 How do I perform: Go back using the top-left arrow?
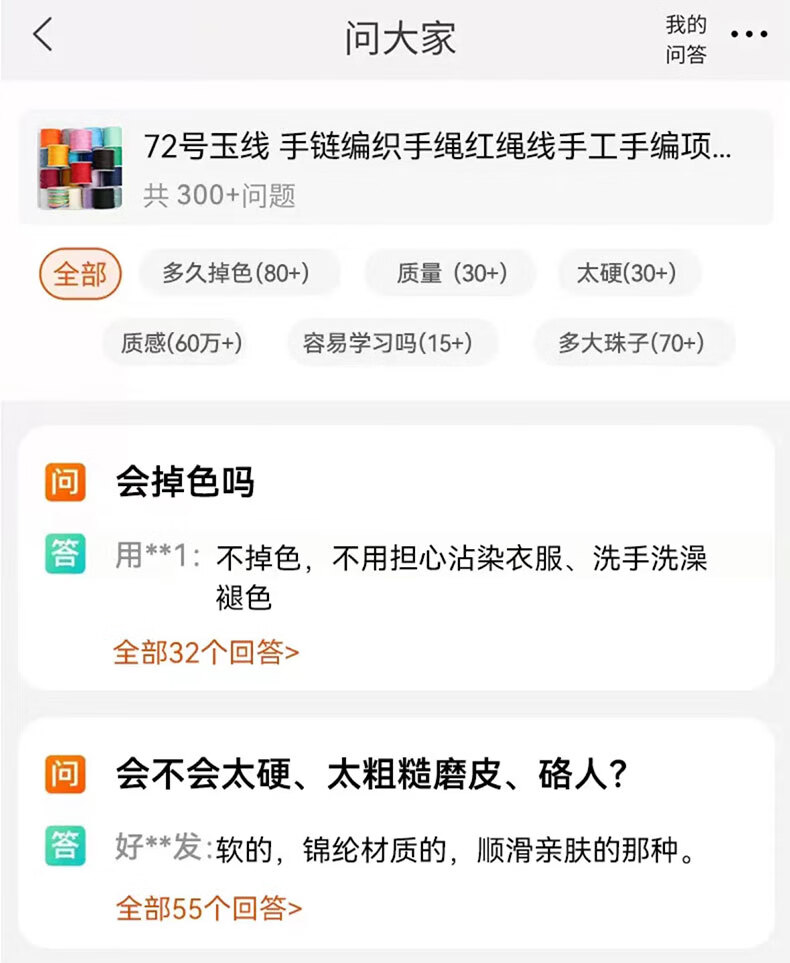point(43,34)
